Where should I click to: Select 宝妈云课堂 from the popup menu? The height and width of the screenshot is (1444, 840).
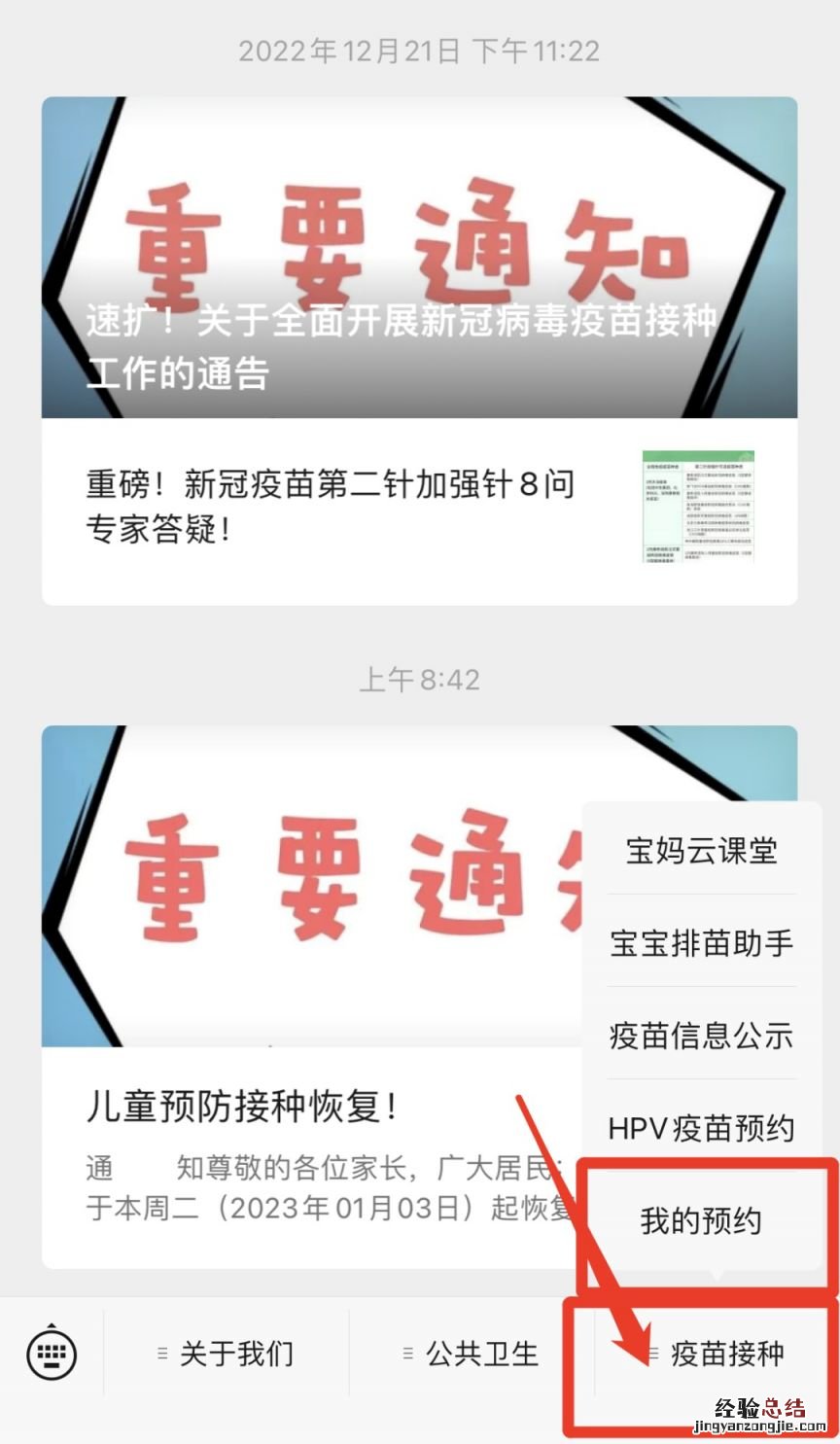[x=701, y=851]
